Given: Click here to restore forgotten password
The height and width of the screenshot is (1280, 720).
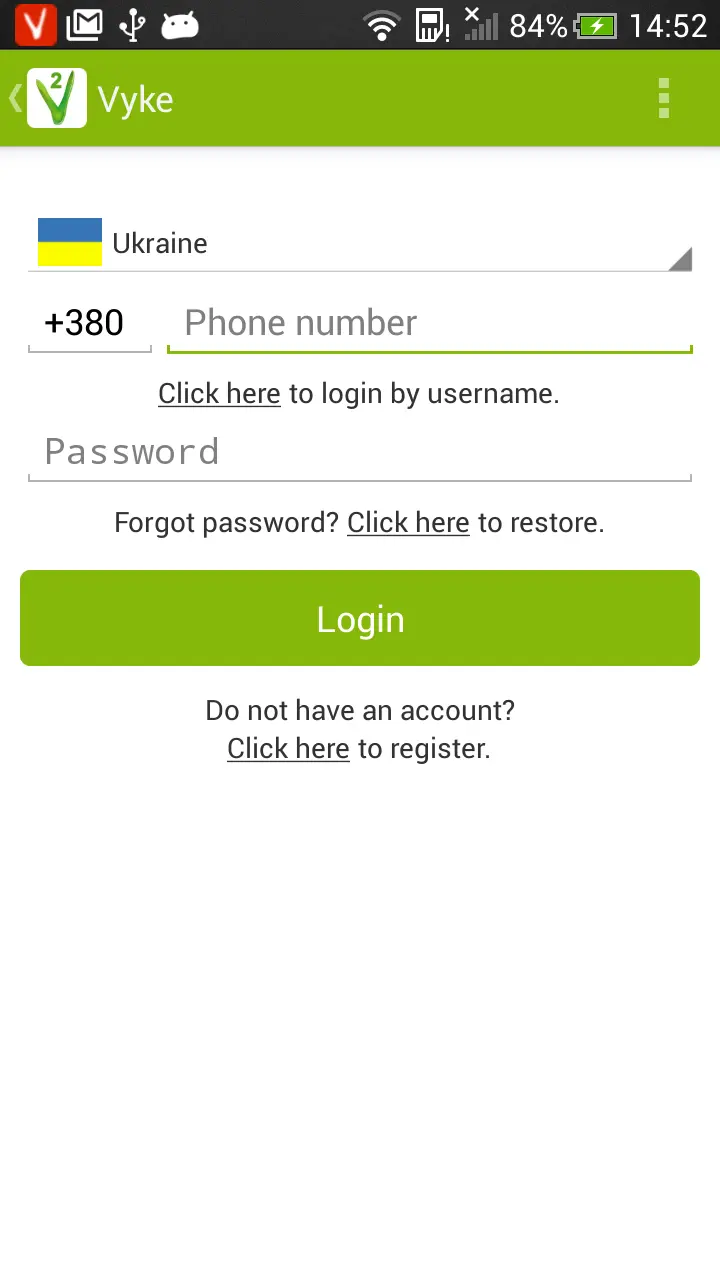Looking at the screenshot, I should point(408,523).
